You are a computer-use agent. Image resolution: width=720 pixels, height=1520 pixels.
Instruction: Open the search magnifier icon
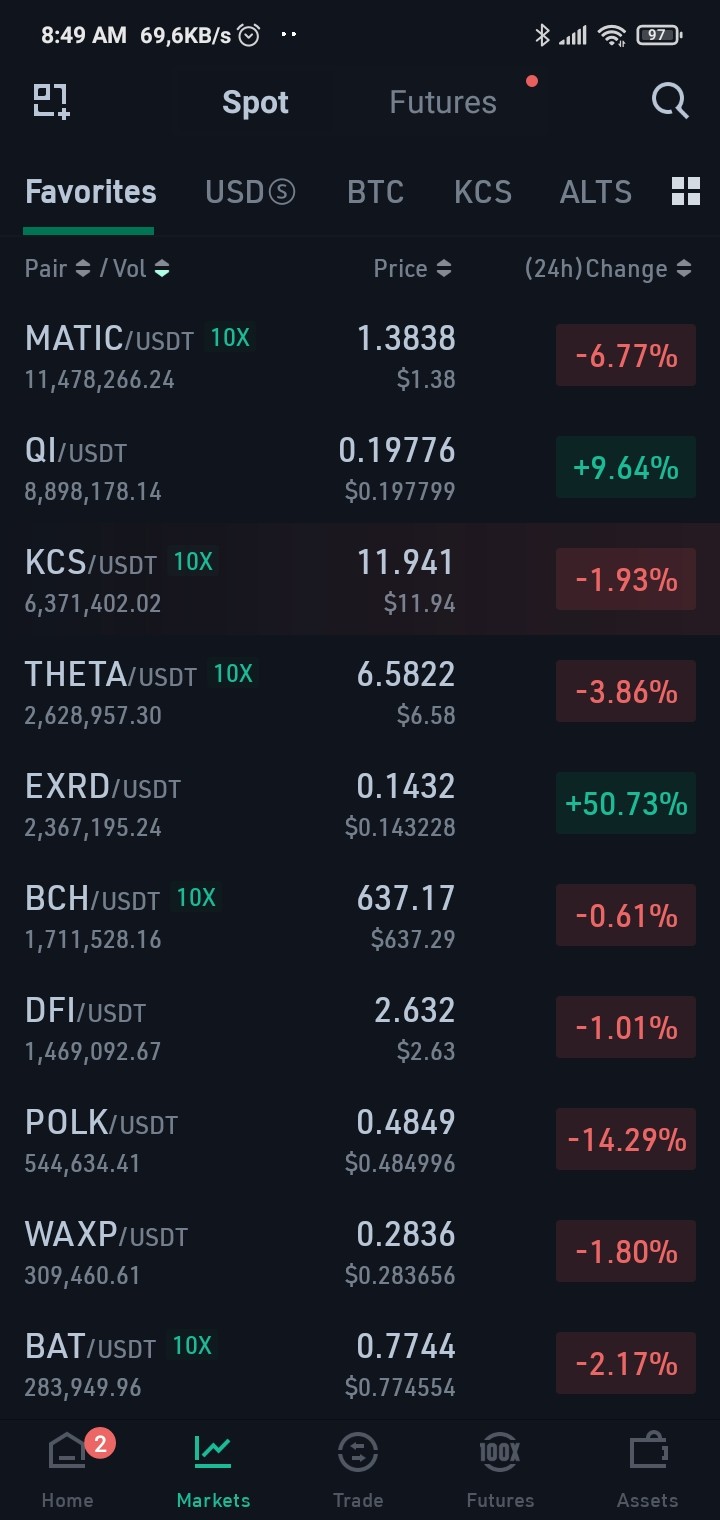pyautogui.click(x=670, y=101)
